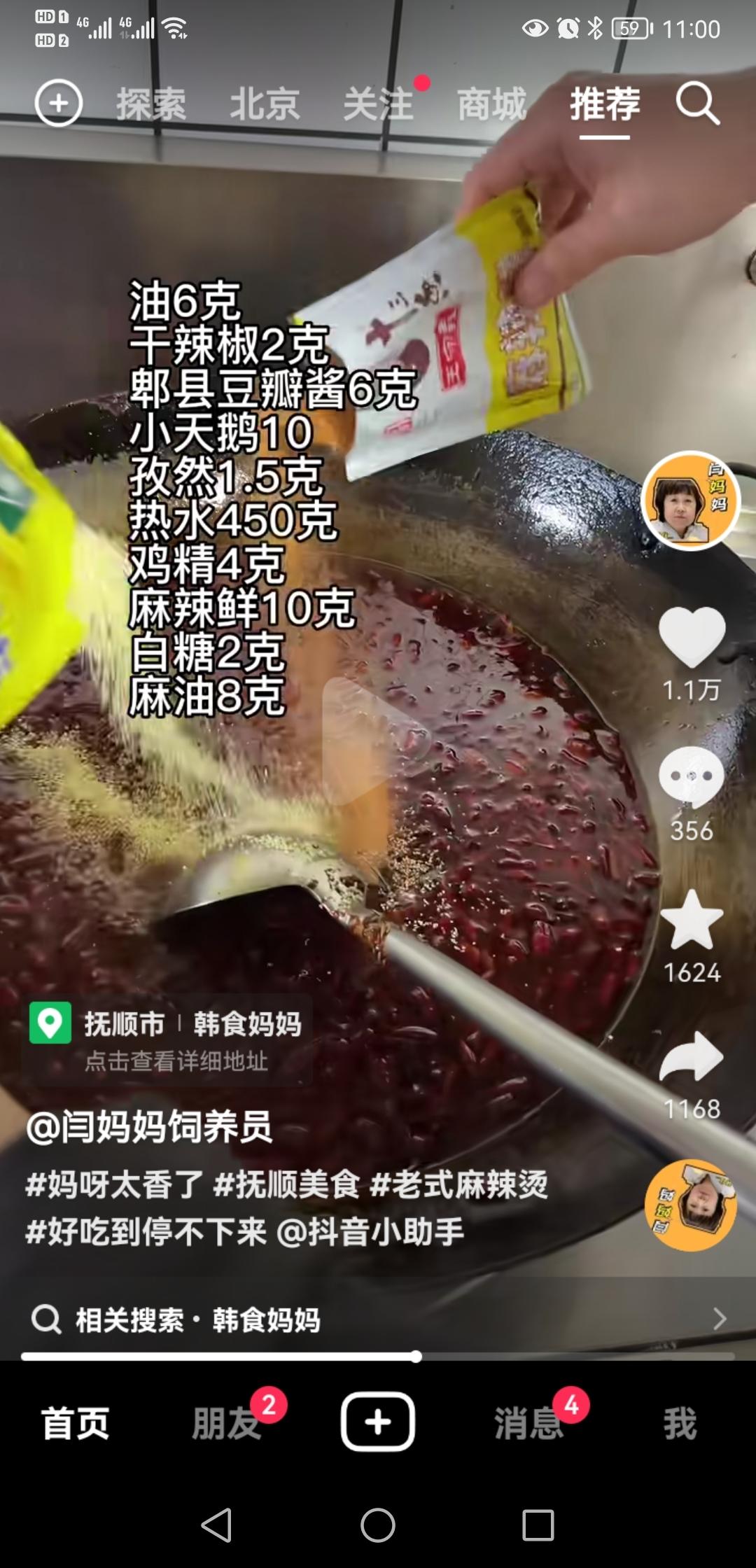Tap the plus circle icon at top left
Viewport: 756px width, 1568px height.
(x=59, y=104)
